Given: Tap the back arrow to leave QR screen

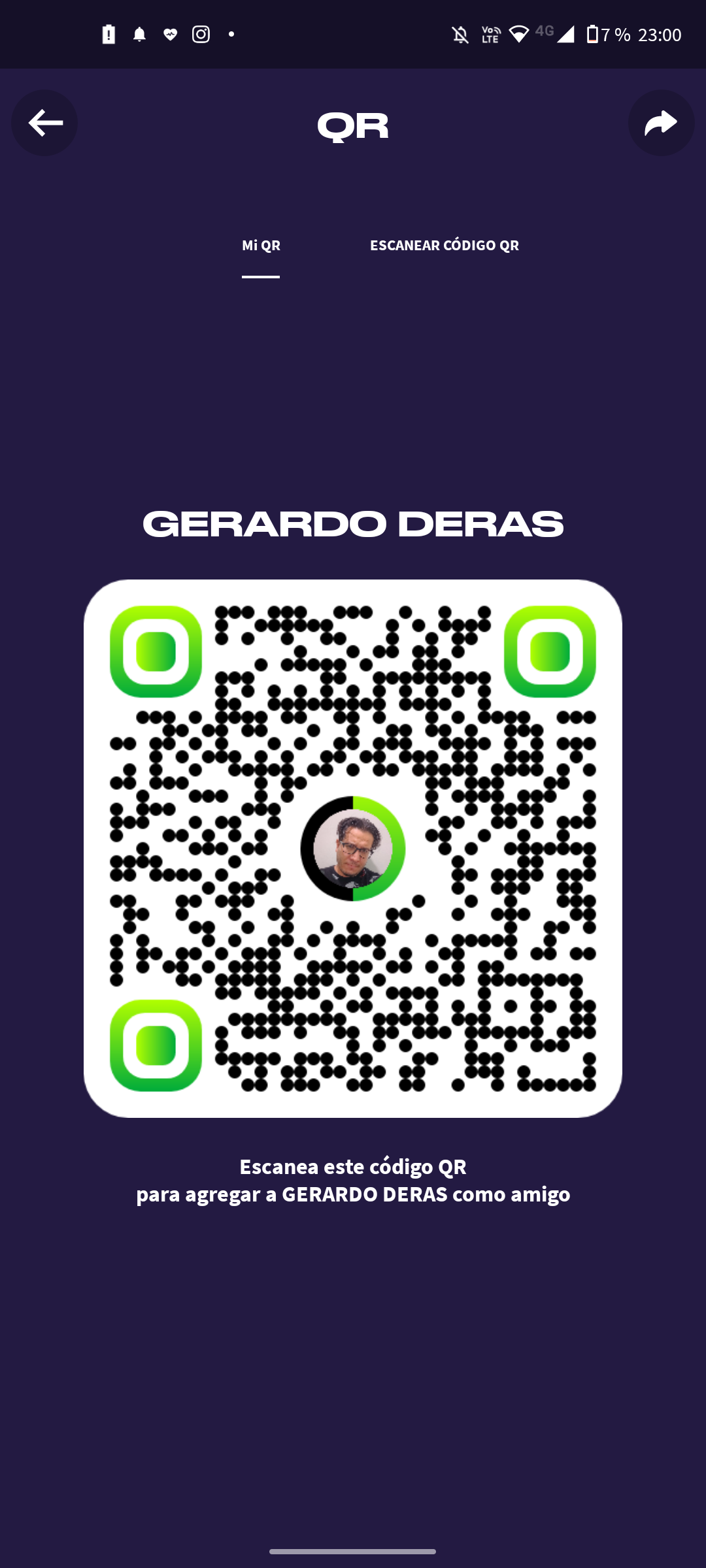Looking at the screenshot, I should click(43, 123).
